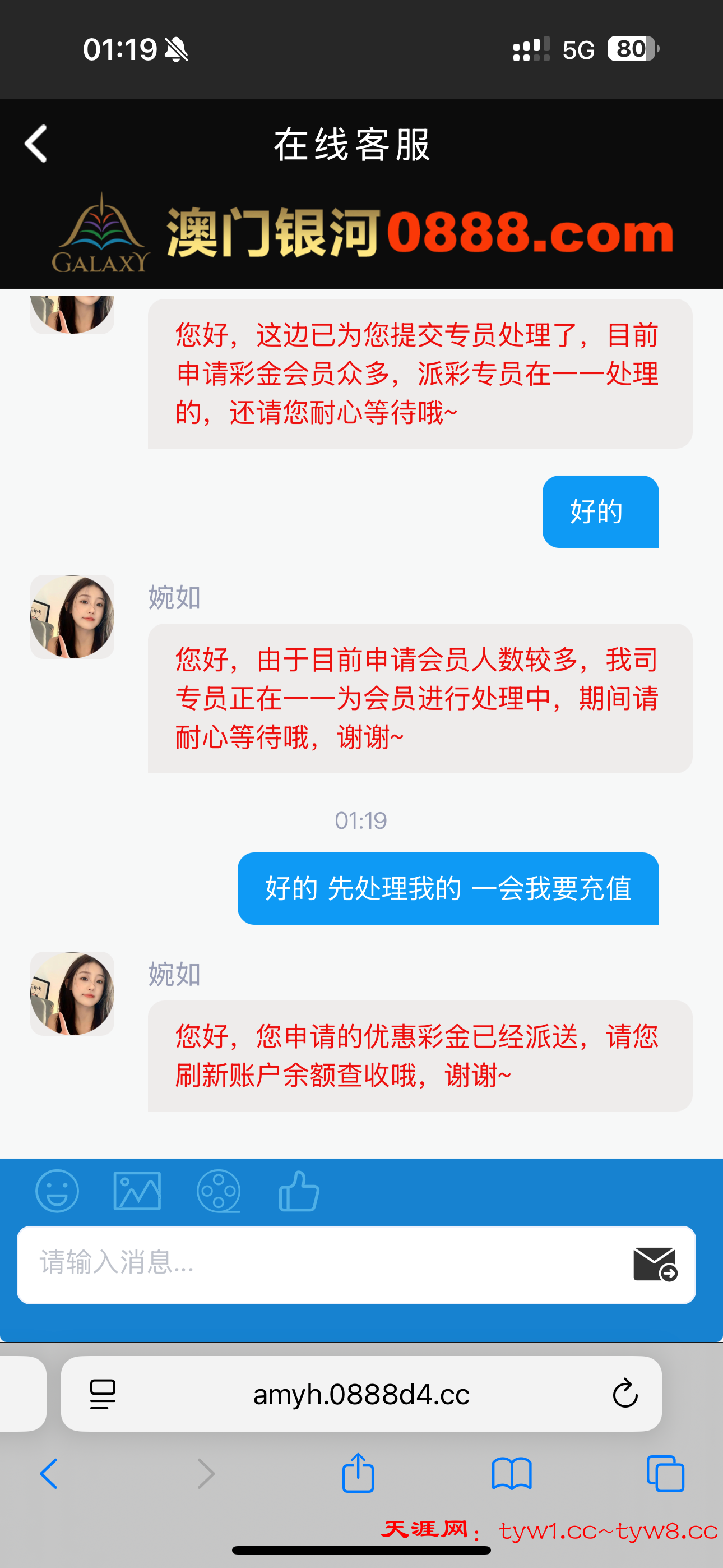Attach a picture to the chat
The height and width of the screenshot is (1568, 723).
[137, 1191]
